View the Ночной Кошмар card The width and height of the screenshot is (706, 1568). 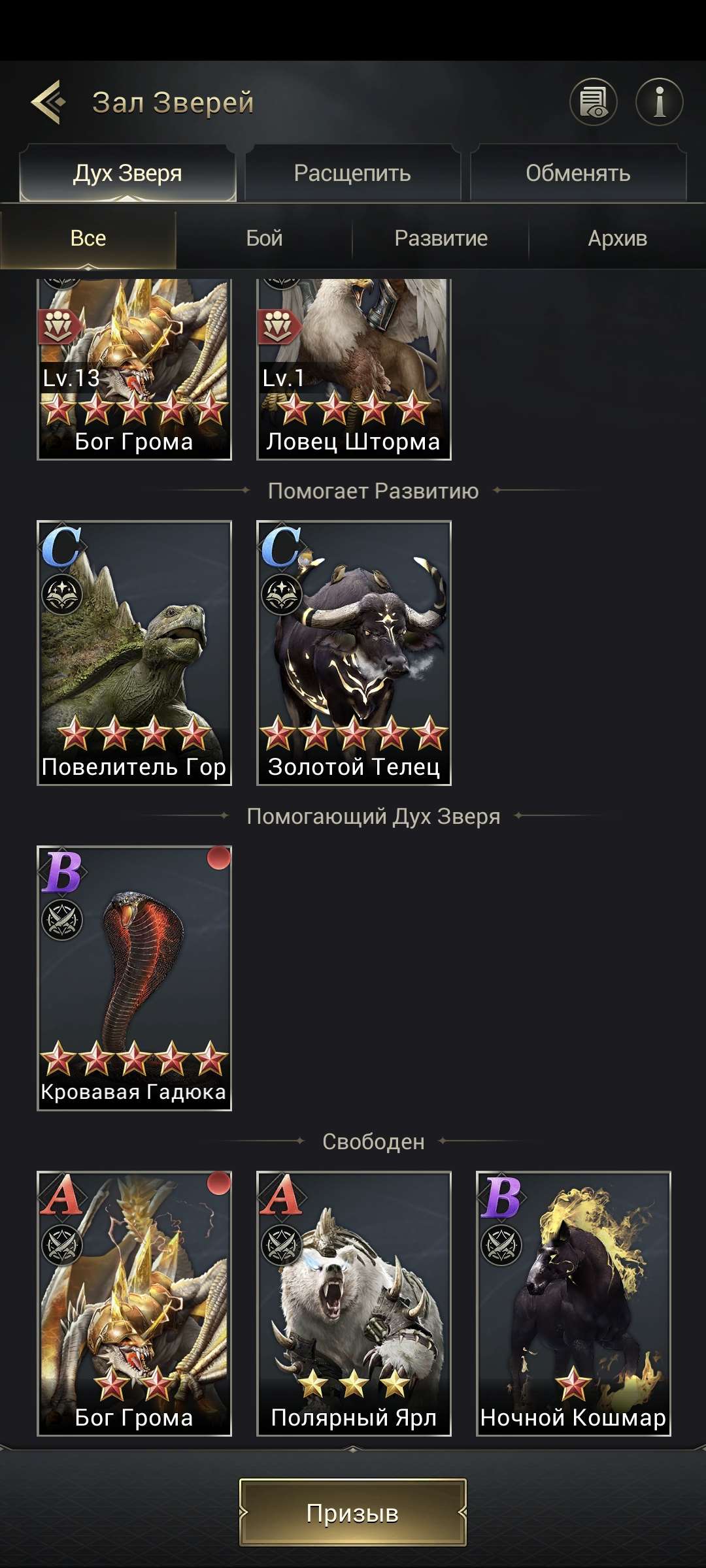click(x=573, y=1303)
